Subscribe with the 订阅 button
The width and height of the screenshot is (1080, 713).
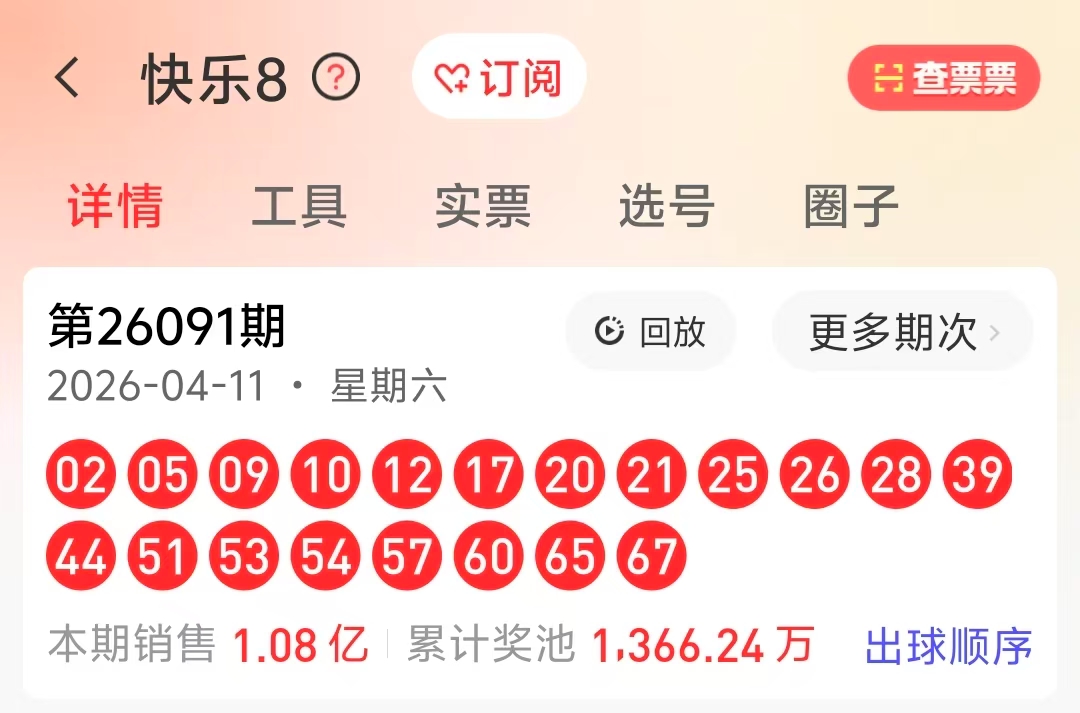point(499,78)
